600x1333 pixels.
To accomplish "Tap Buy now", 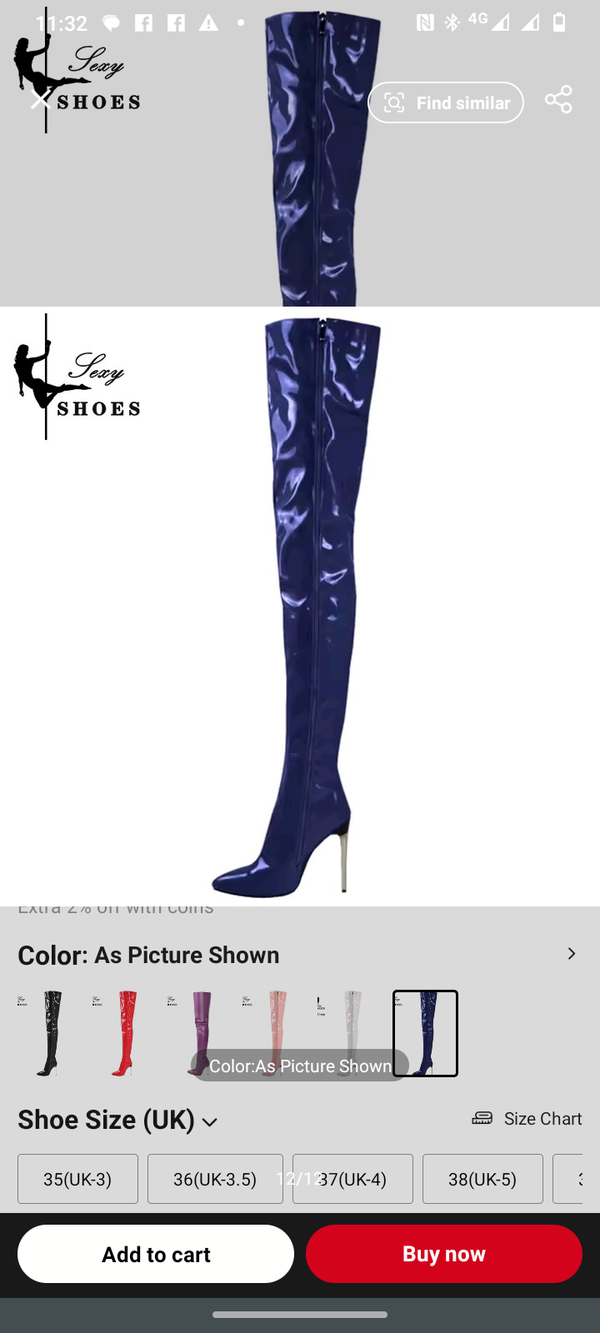I will [x=444, y=1254].
